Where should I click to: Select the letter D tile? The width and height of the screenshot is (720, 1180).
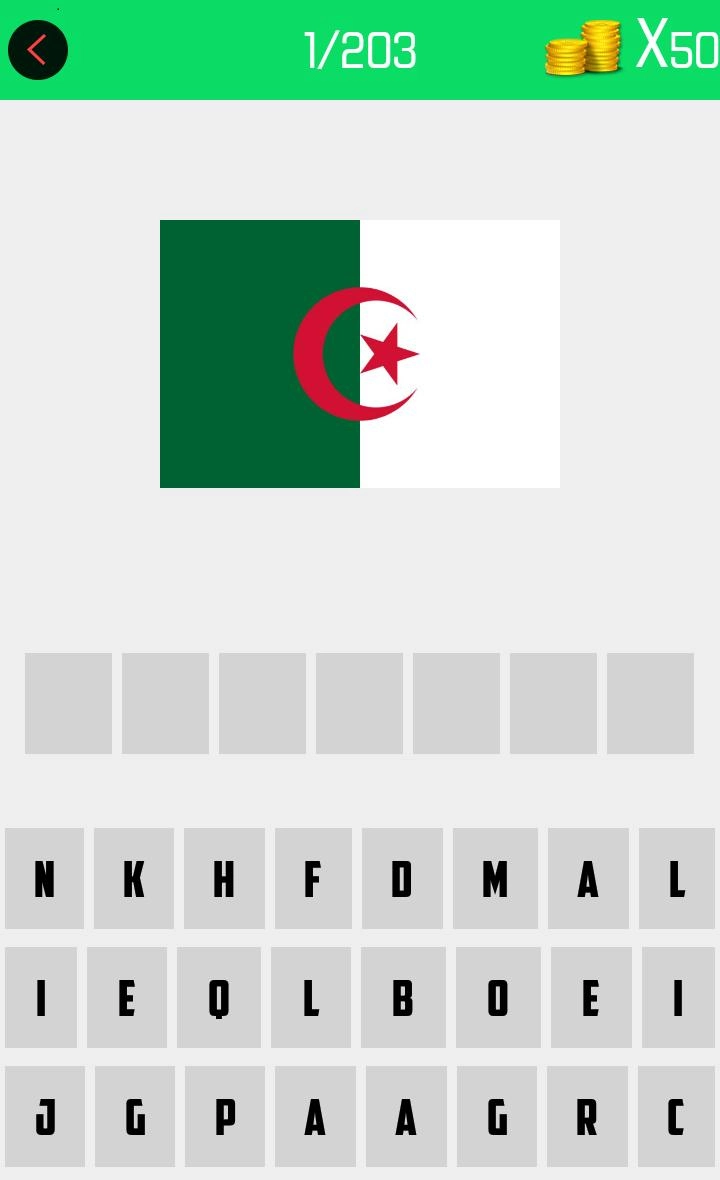[x=403, y=878]
